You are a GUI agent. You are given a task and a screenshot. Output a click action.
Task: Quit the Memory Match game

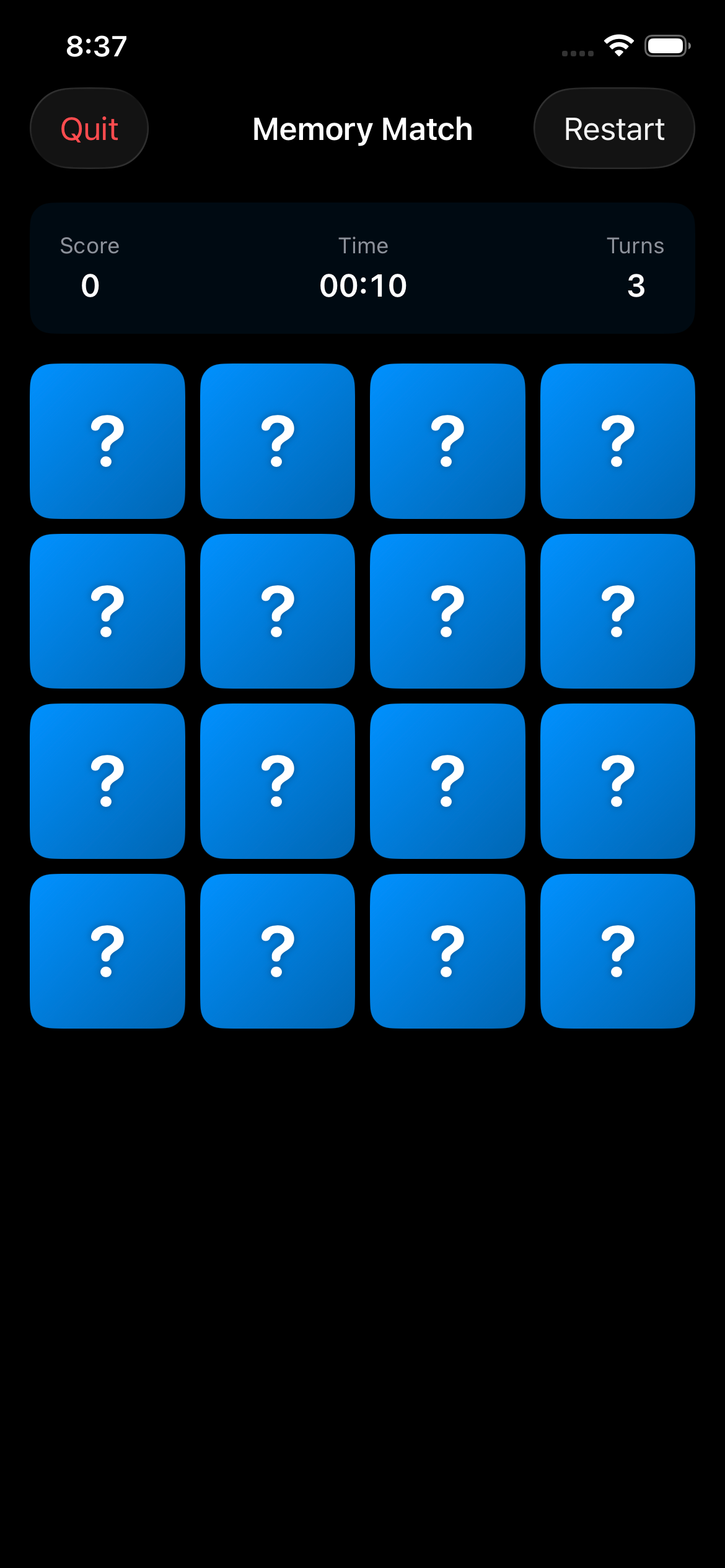(x=89, y=128)
